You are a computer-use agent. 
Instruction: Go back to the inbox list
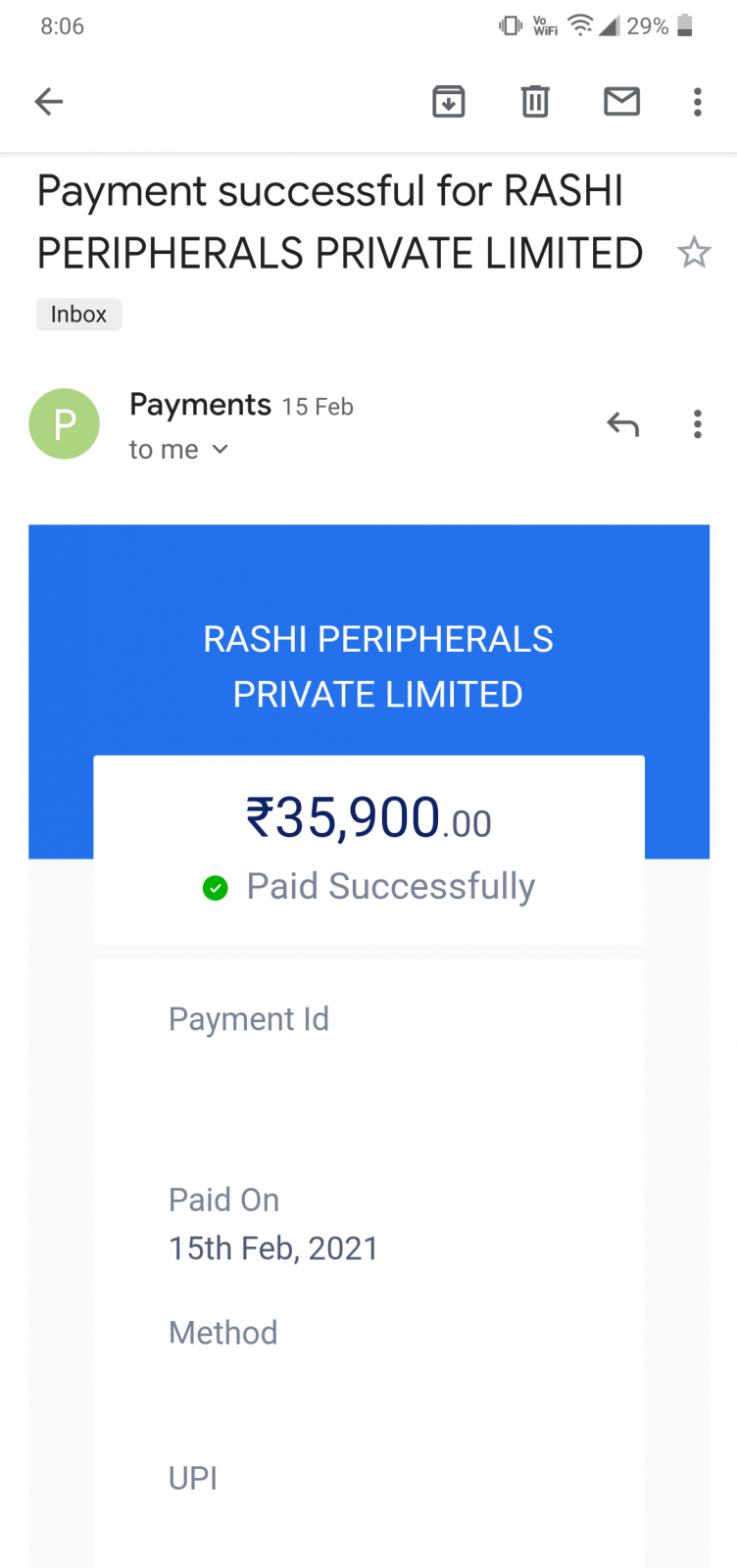48,101
